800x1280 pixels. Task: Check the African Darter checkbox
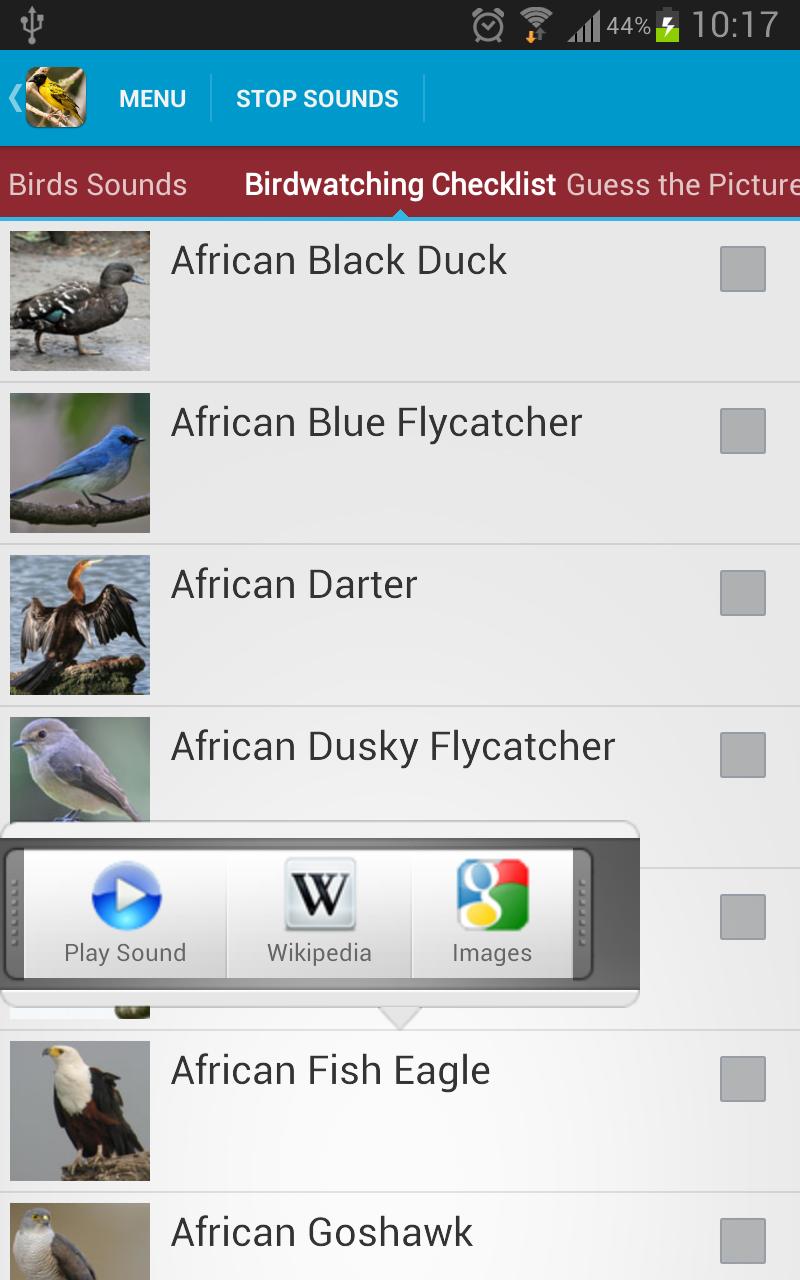click(x=743, y=594)
